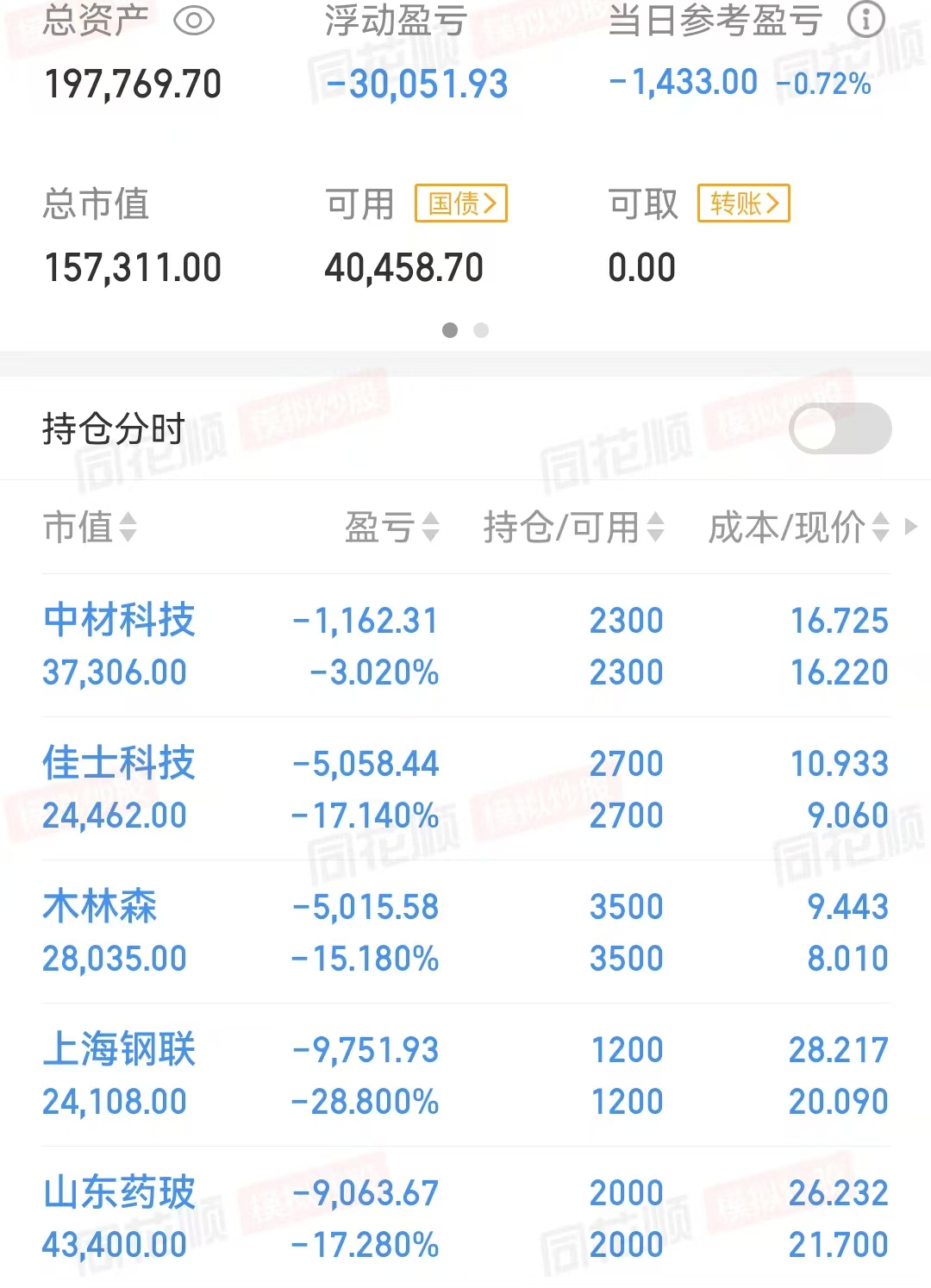Select the first pagination dot under account summary
931x1288 pixels.
pos(450,330)
